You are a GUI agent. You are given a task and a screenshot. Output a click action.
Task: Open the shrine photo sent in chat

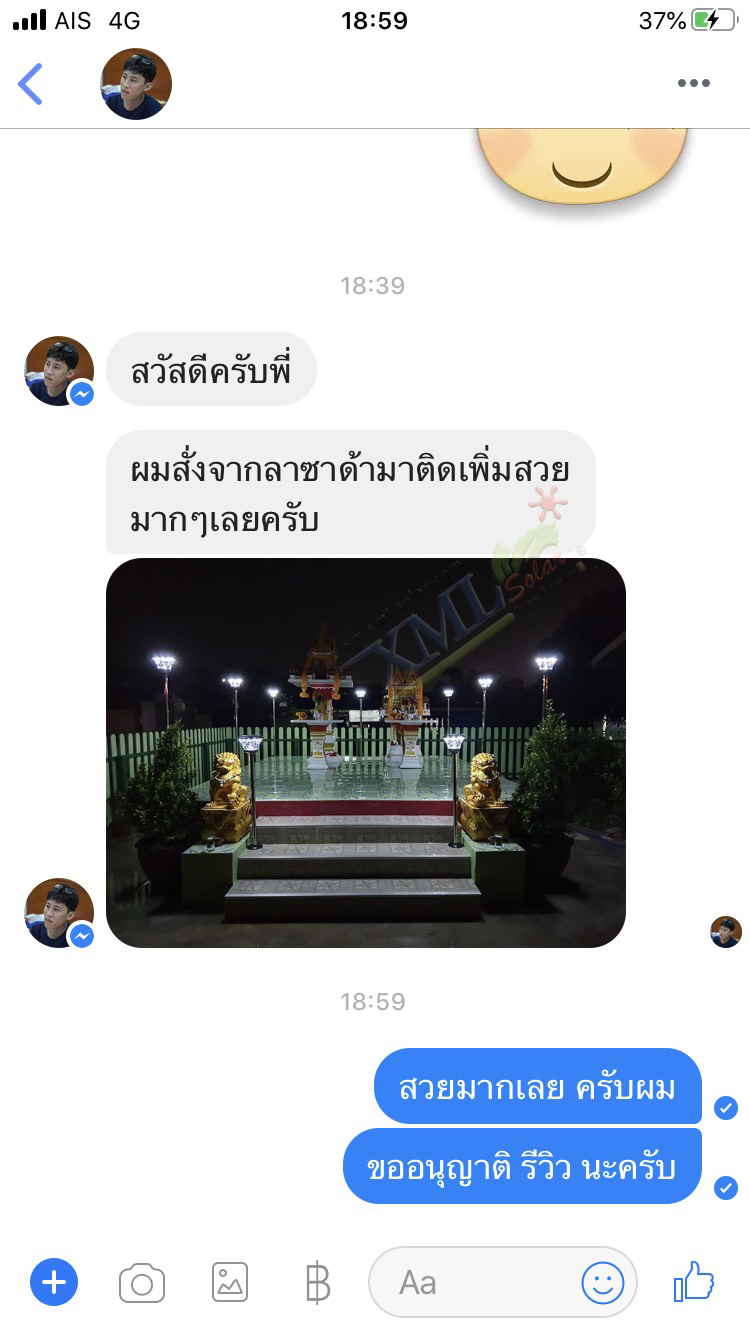click(365, 752)
